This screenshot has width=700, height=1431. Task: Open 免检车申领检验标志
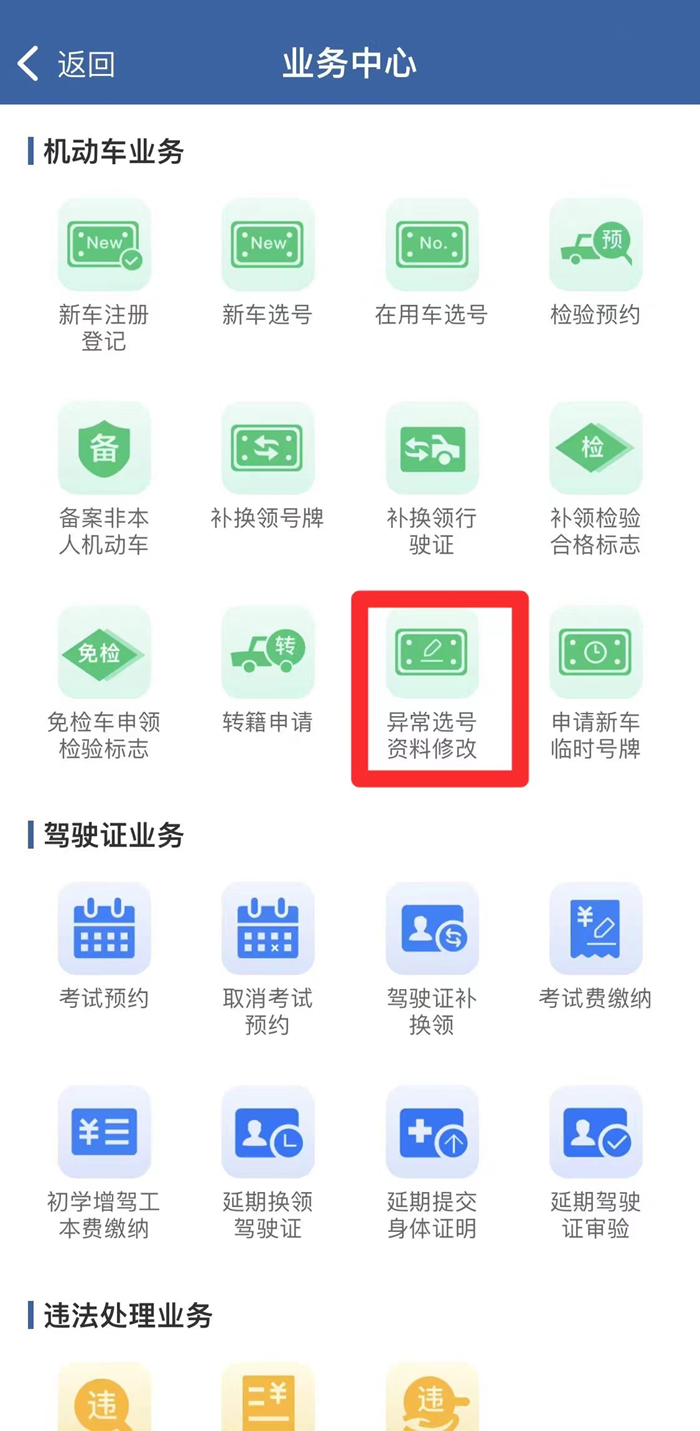click(x=104, y=653)
